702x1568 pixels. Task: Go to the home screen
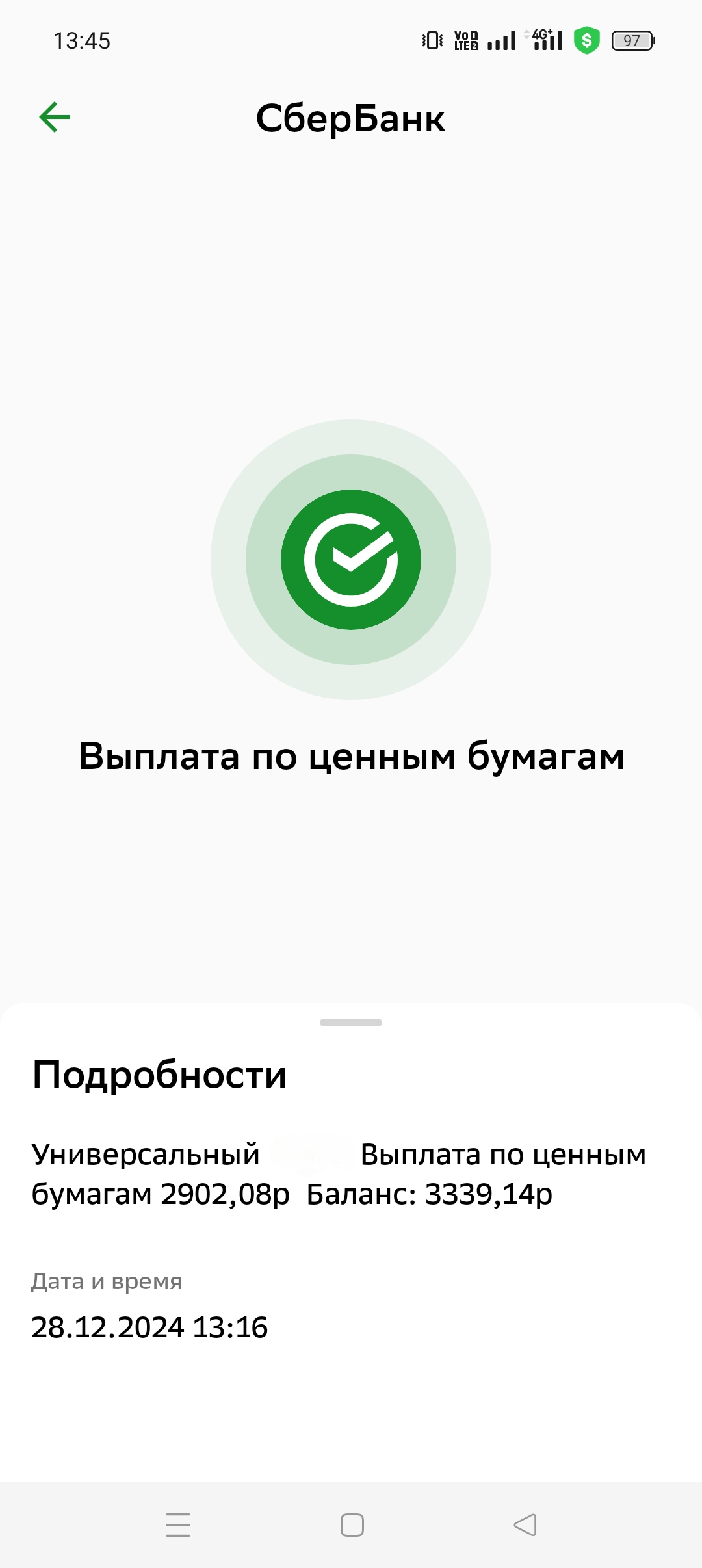pos(352,1525)
